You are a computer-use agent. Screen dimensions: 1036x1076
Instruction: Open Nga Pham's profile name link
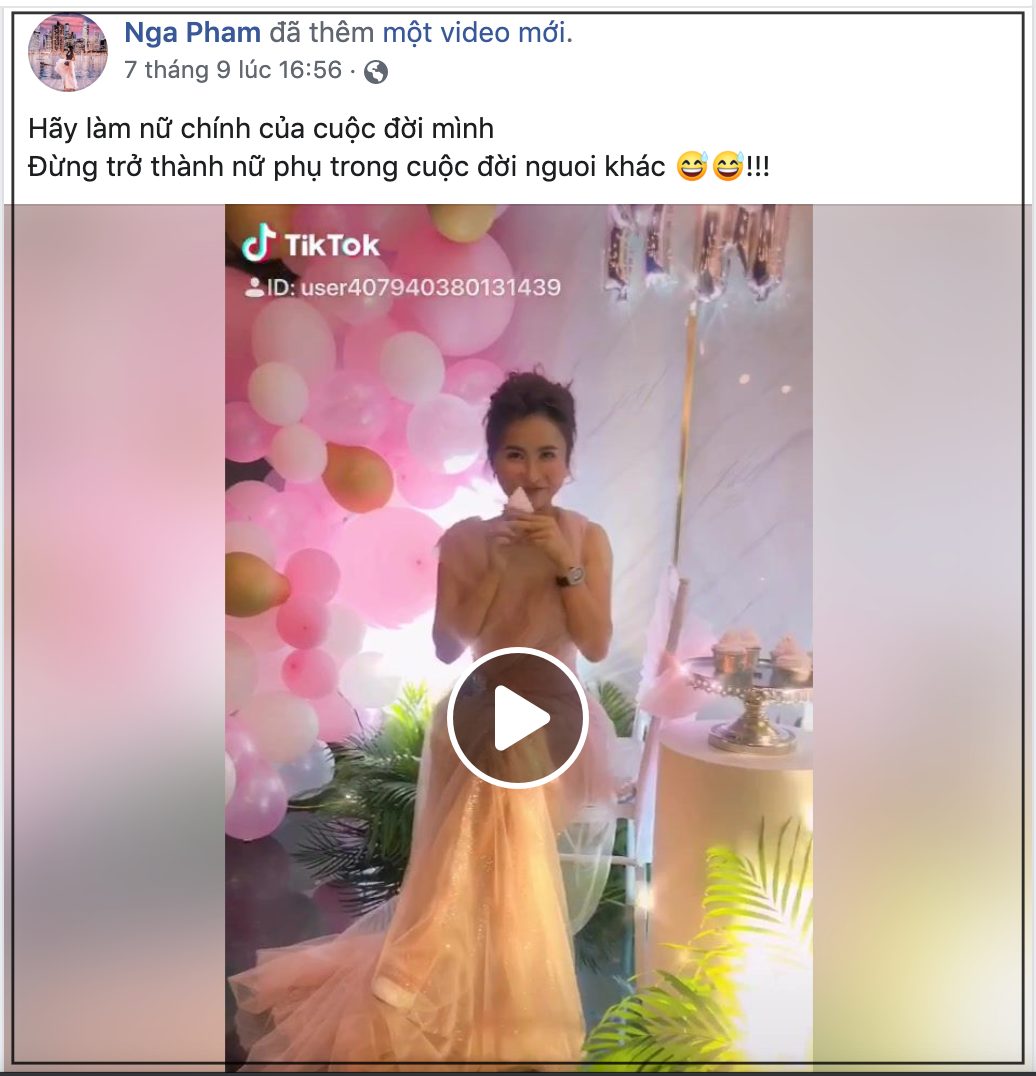pos(192,33)
